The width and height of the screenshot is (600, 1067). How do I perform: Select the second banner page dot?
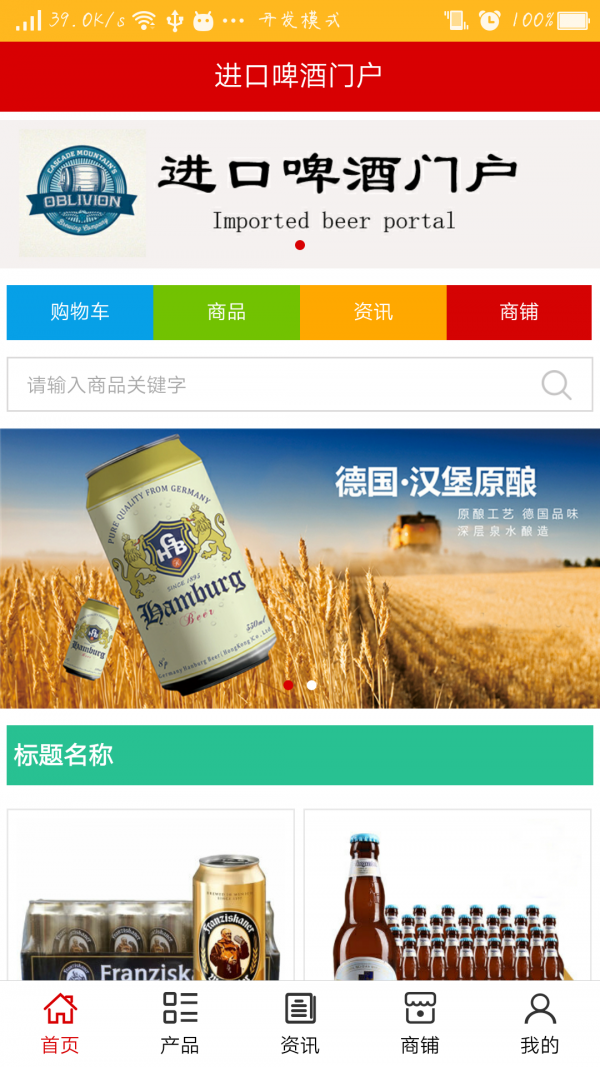point(312,685)
